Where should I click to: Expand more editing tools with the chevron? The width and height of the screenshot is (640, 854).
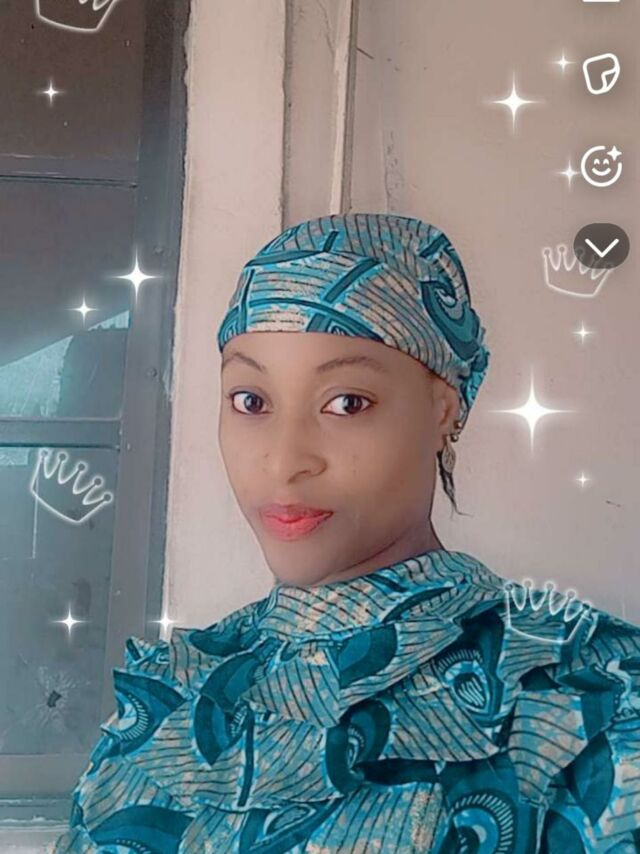pos(601,246)
